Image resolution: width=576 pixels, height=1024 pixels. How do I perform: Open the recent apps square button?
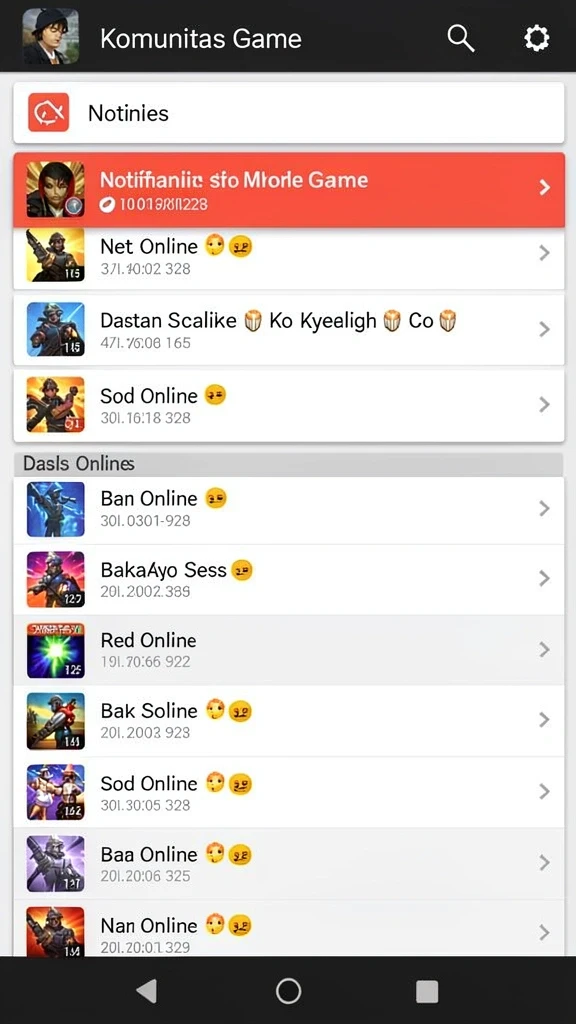426,991
